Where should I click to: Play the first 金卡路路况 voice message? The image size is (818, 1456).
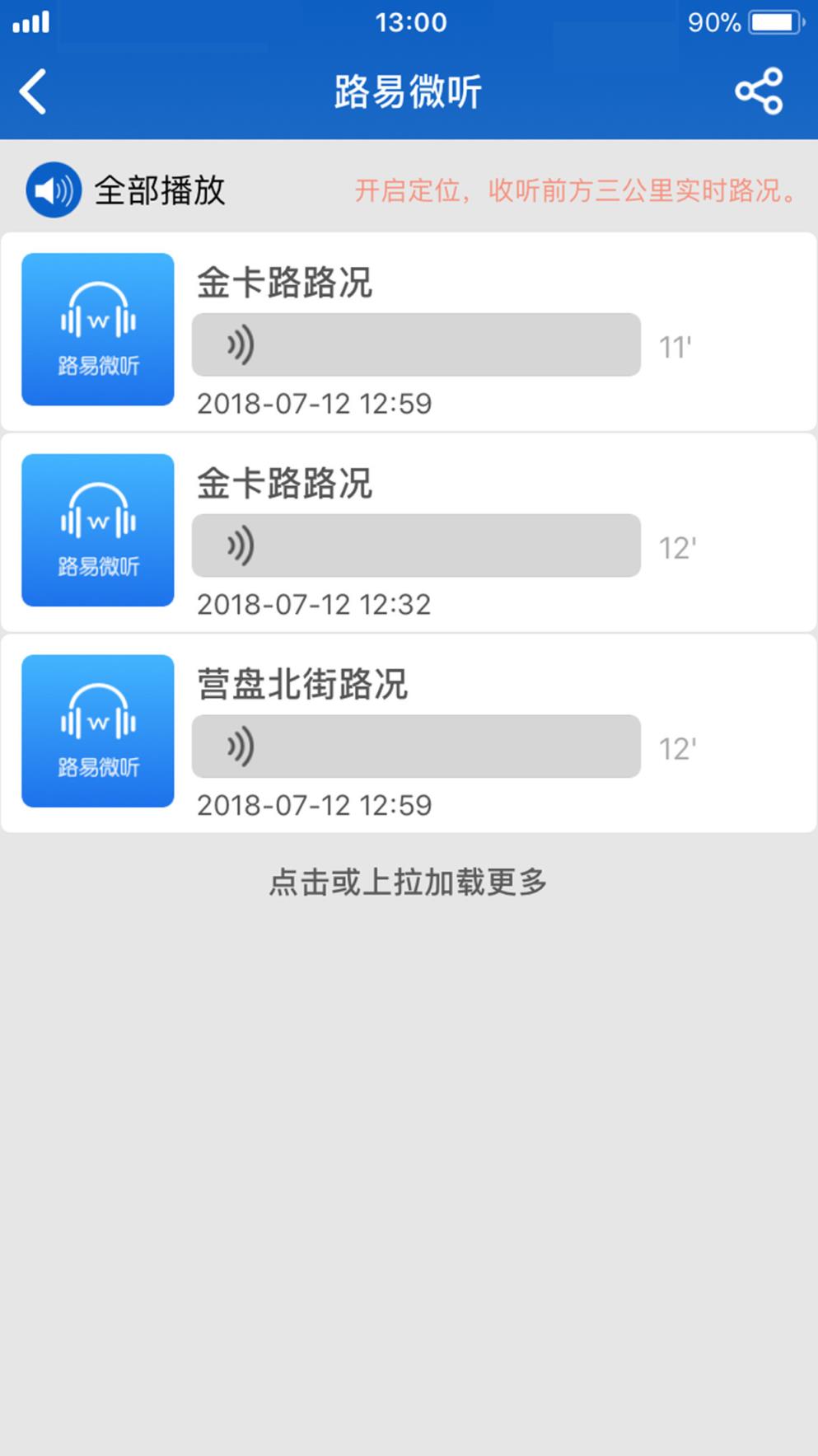point(415,345)
